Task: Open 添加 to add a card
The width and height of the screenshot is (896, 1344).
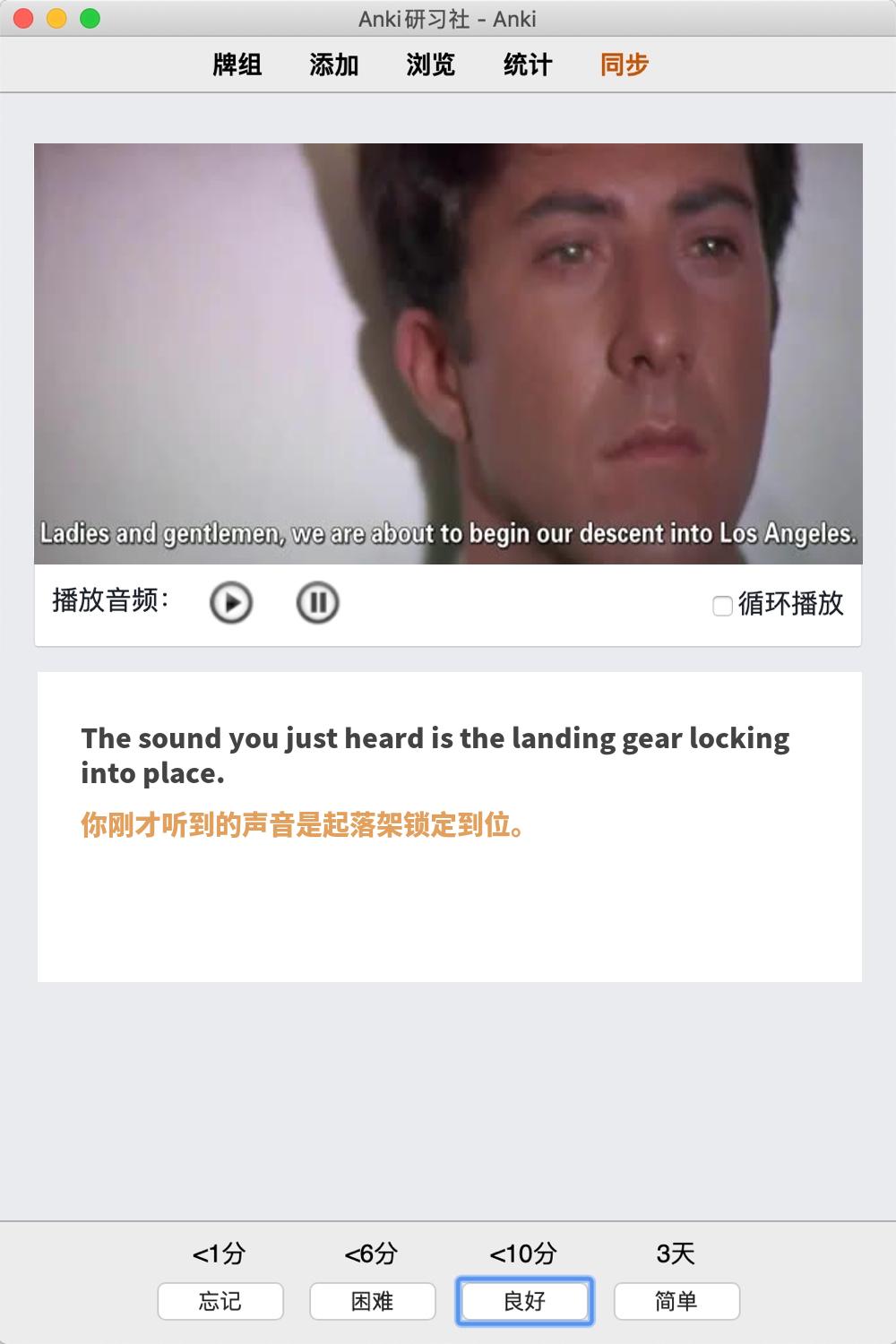Action: [334, 65]
